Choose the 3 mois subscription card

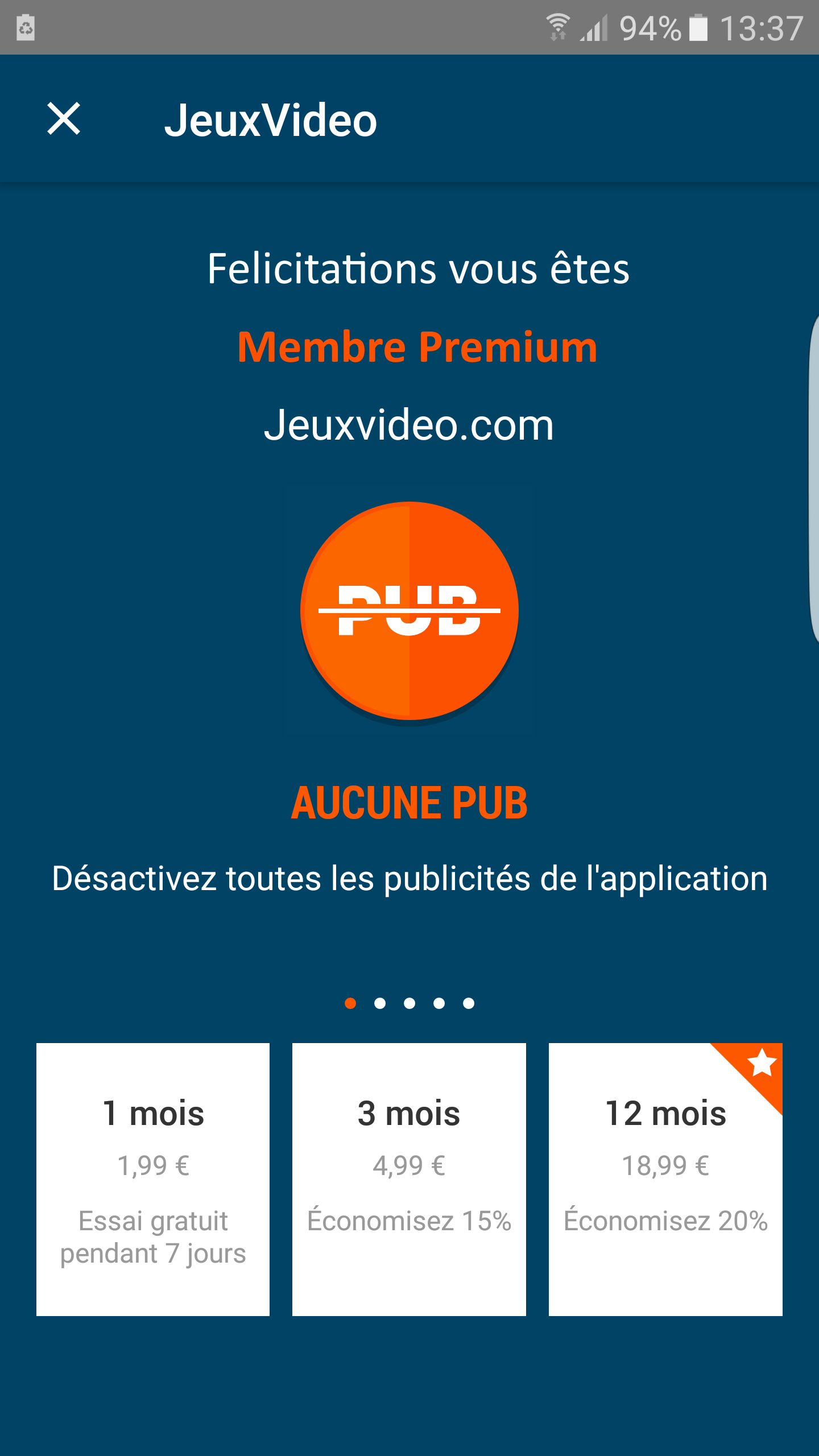click(409, 1178)
